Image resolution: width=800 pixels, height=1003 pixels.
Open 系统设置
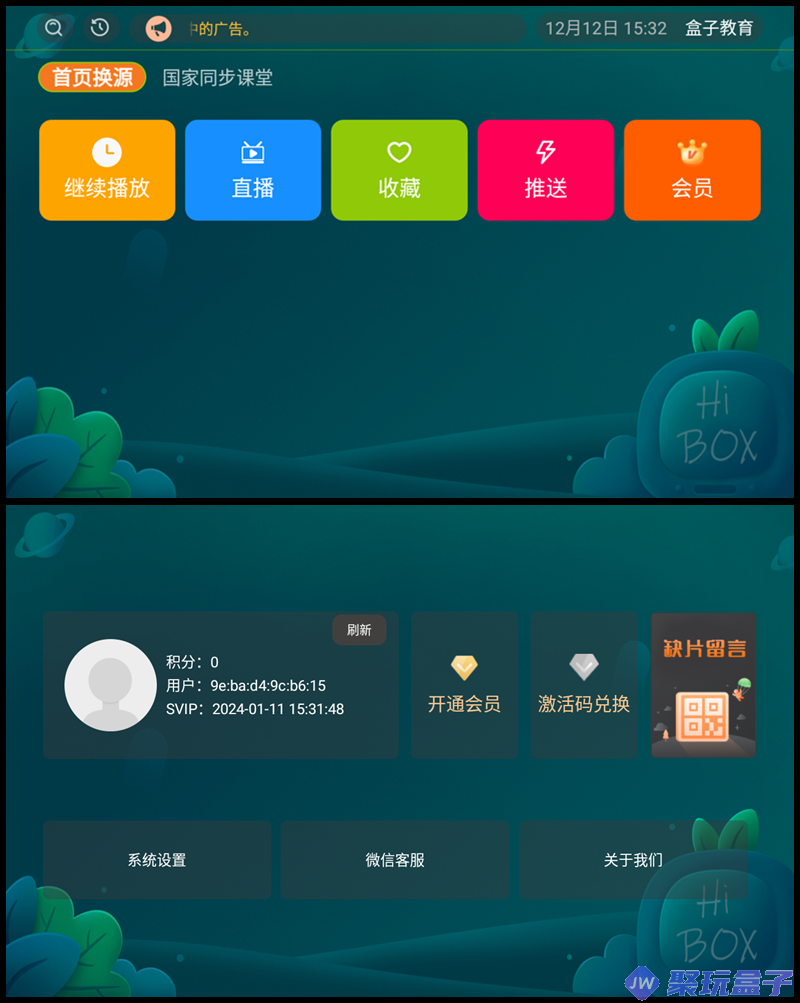(157, 860)
